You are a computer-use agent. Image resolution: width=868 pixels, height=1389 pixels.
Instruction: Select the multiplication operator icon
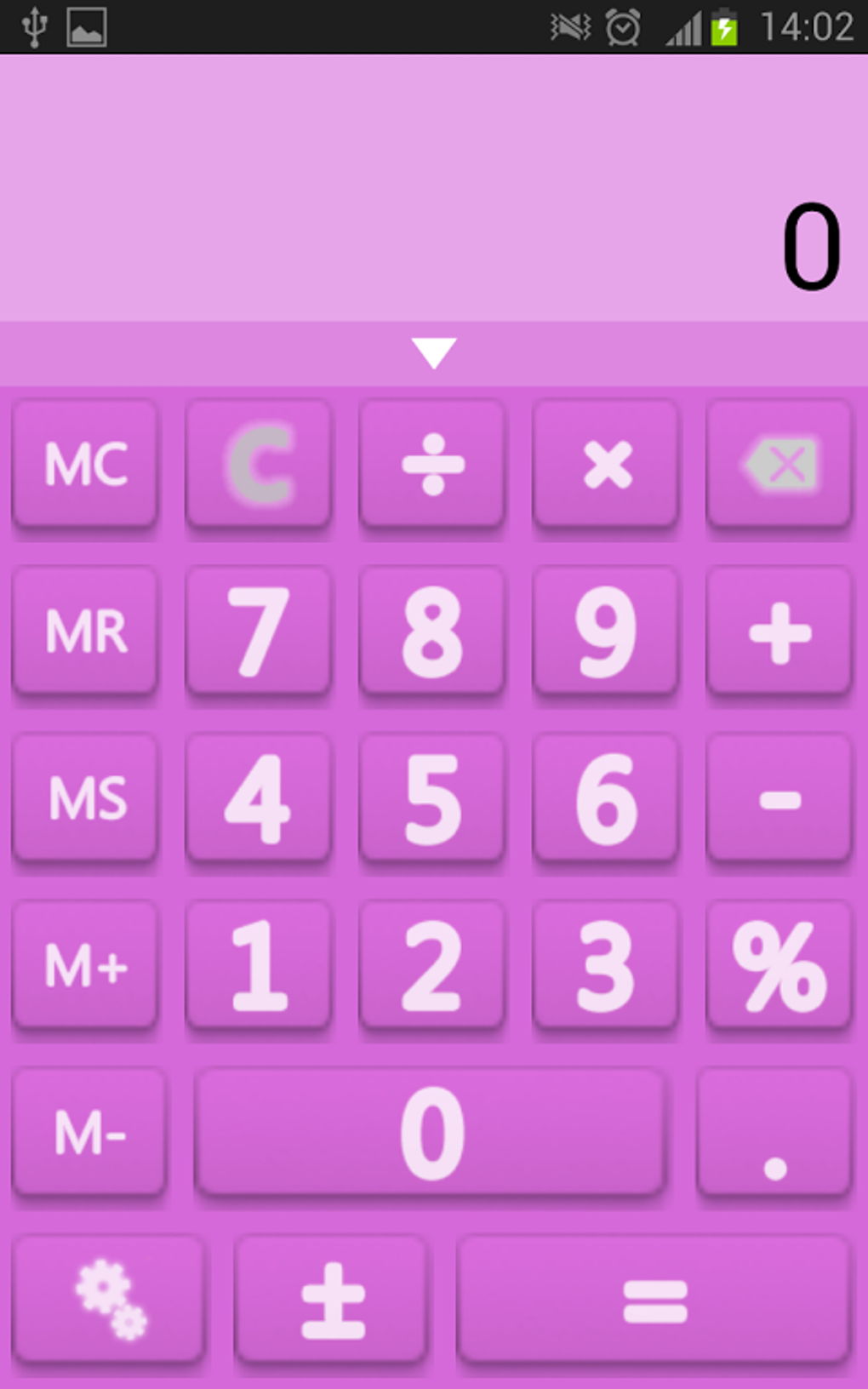(606, 466)
